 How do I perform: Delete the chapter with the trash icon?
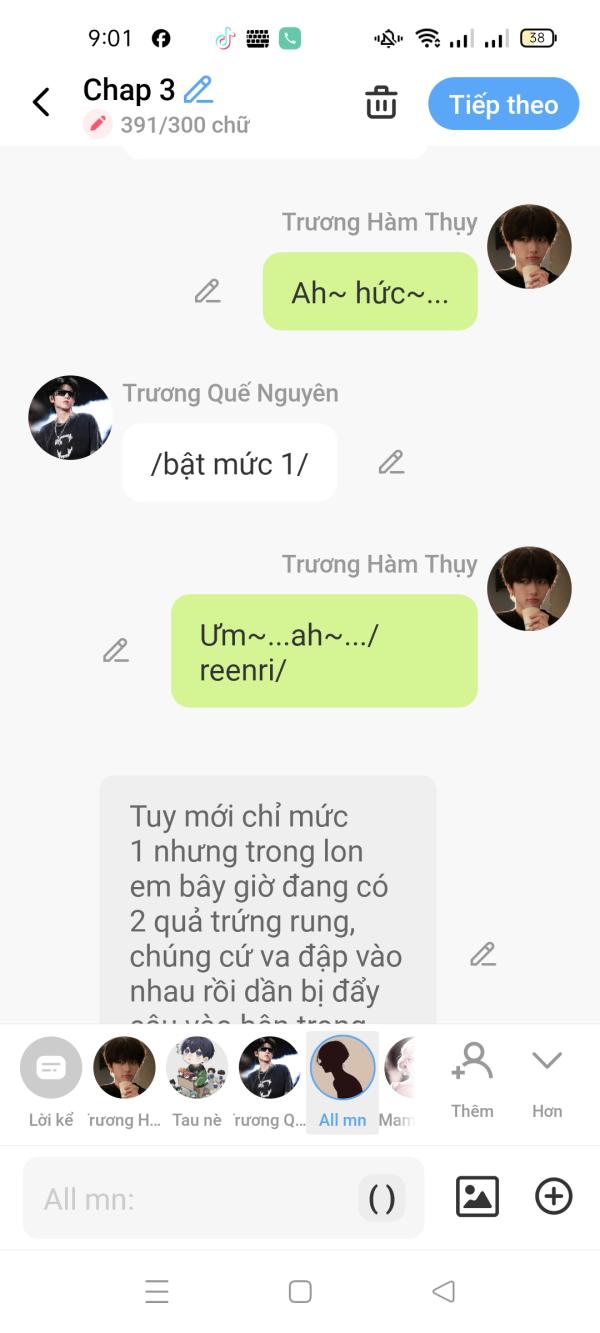[x=381, y=103]
